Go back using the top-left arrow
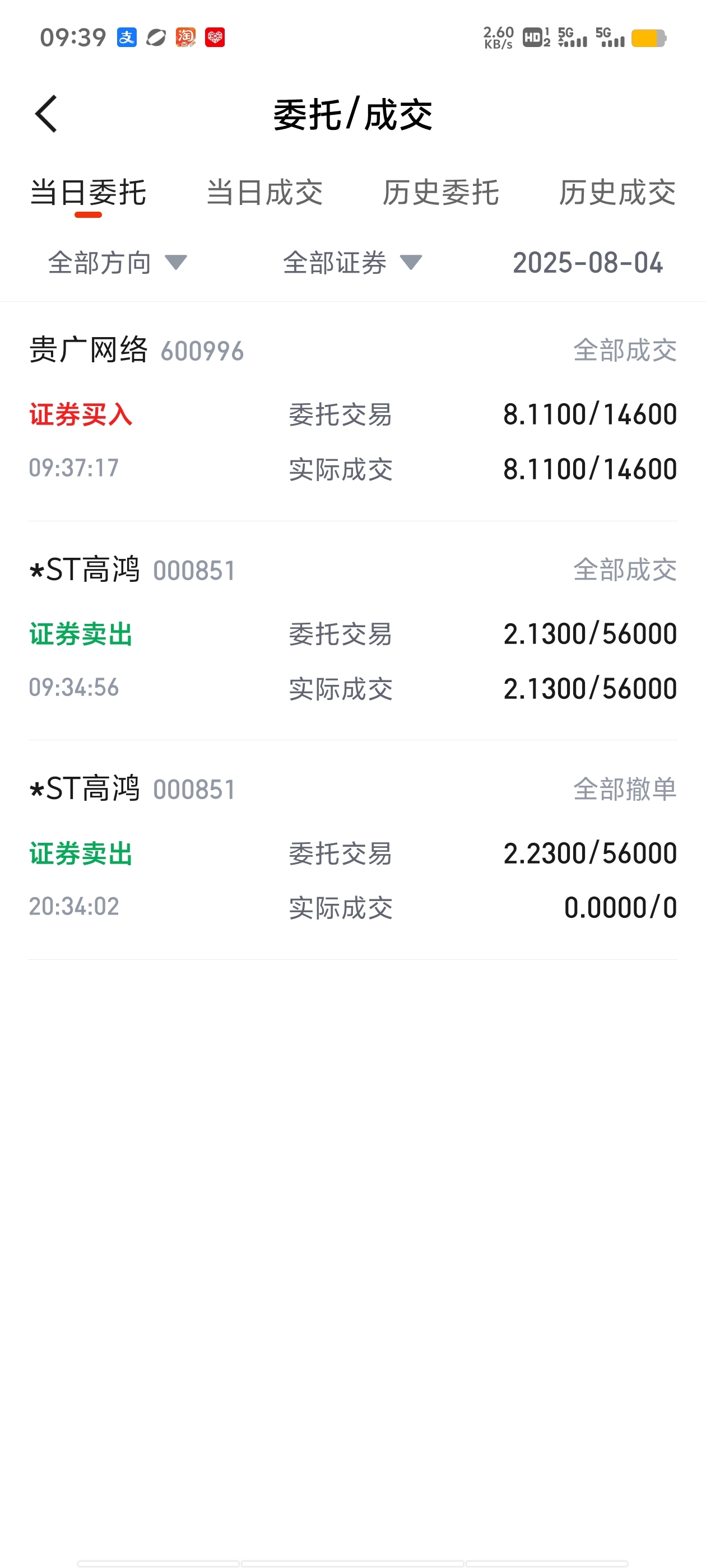 (47, 114)
